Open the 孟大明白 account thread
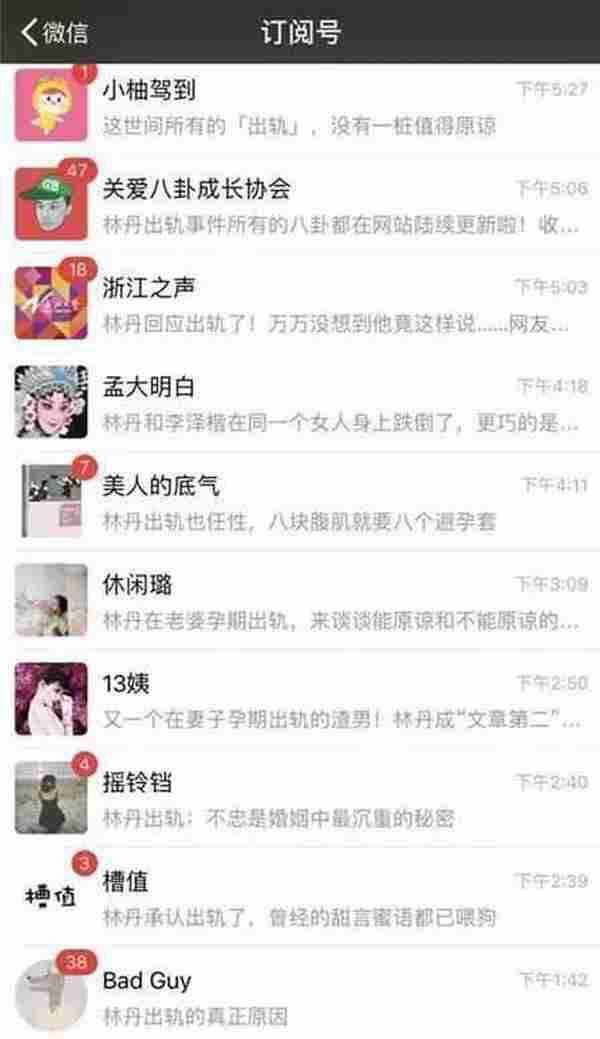600x1039 pixels. 300,403
